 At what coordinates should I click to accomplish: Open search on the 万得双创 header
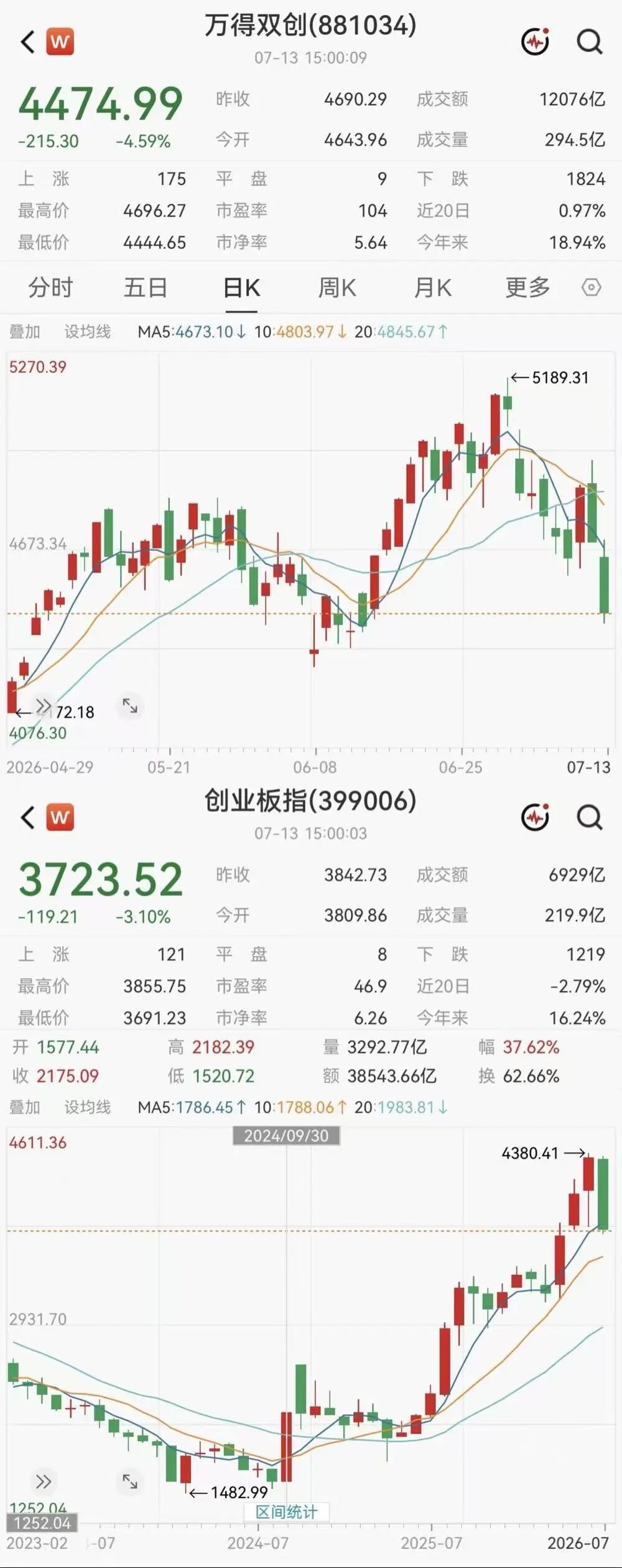[x=589, y=42]
